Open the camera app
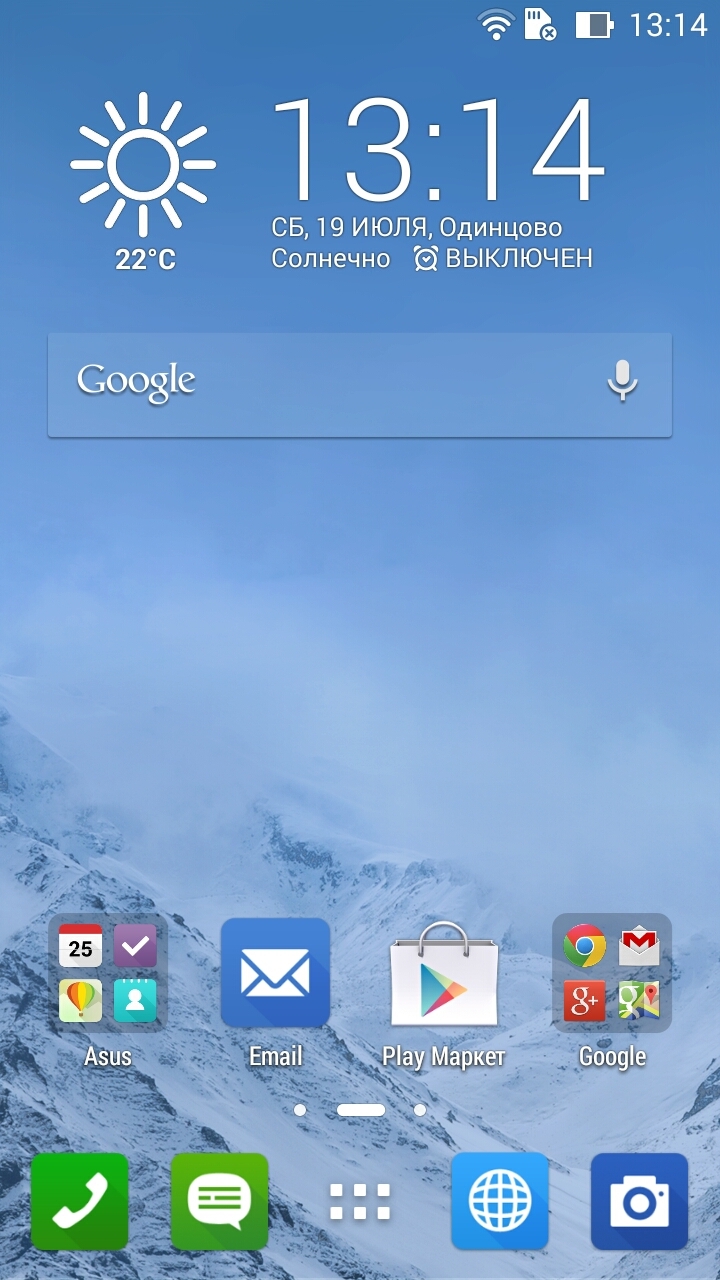Screen dimensions: 720x1280 (x=640, y=1201)
